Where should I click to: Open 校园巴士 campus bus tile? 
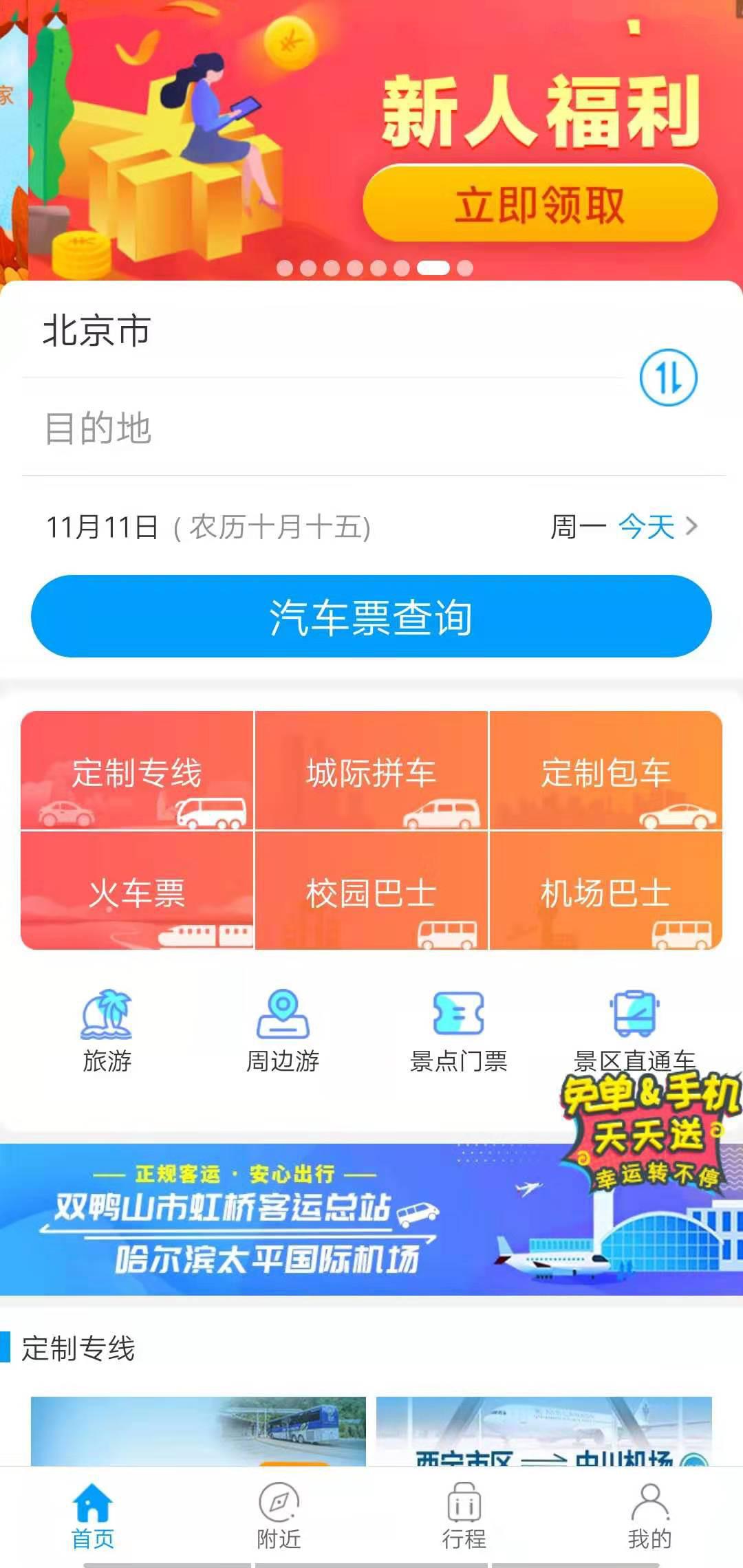click(371, 892)
